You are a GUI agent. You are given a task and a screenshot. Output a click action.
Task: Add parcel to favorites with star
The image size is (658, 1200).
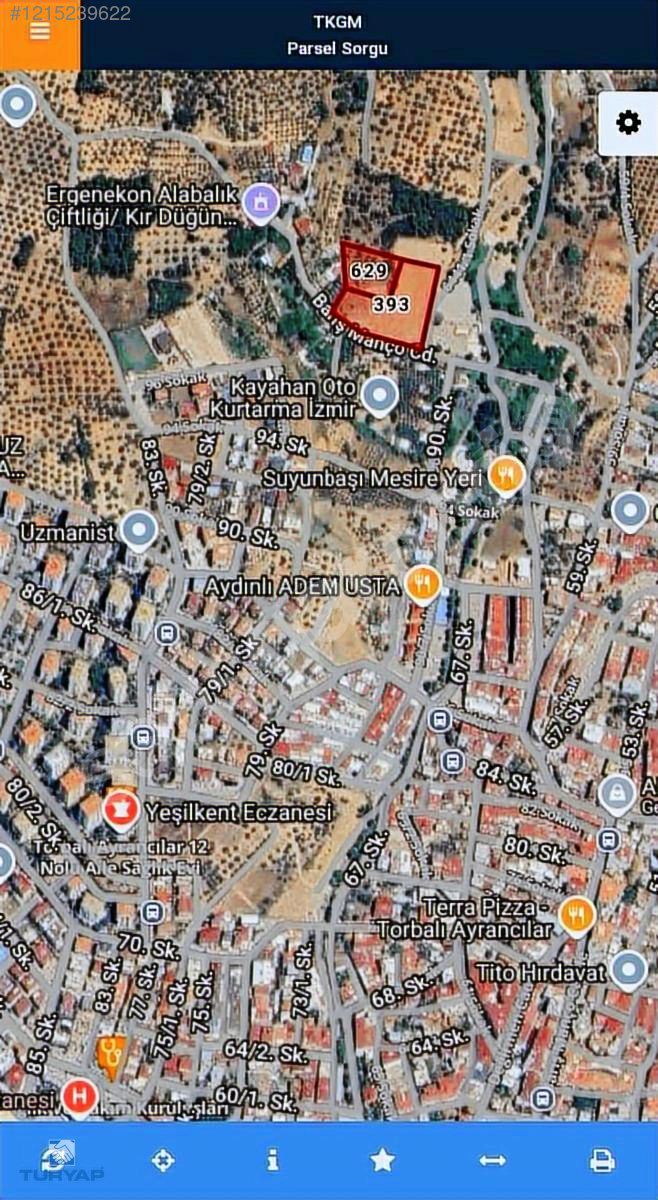[382, 1160]
